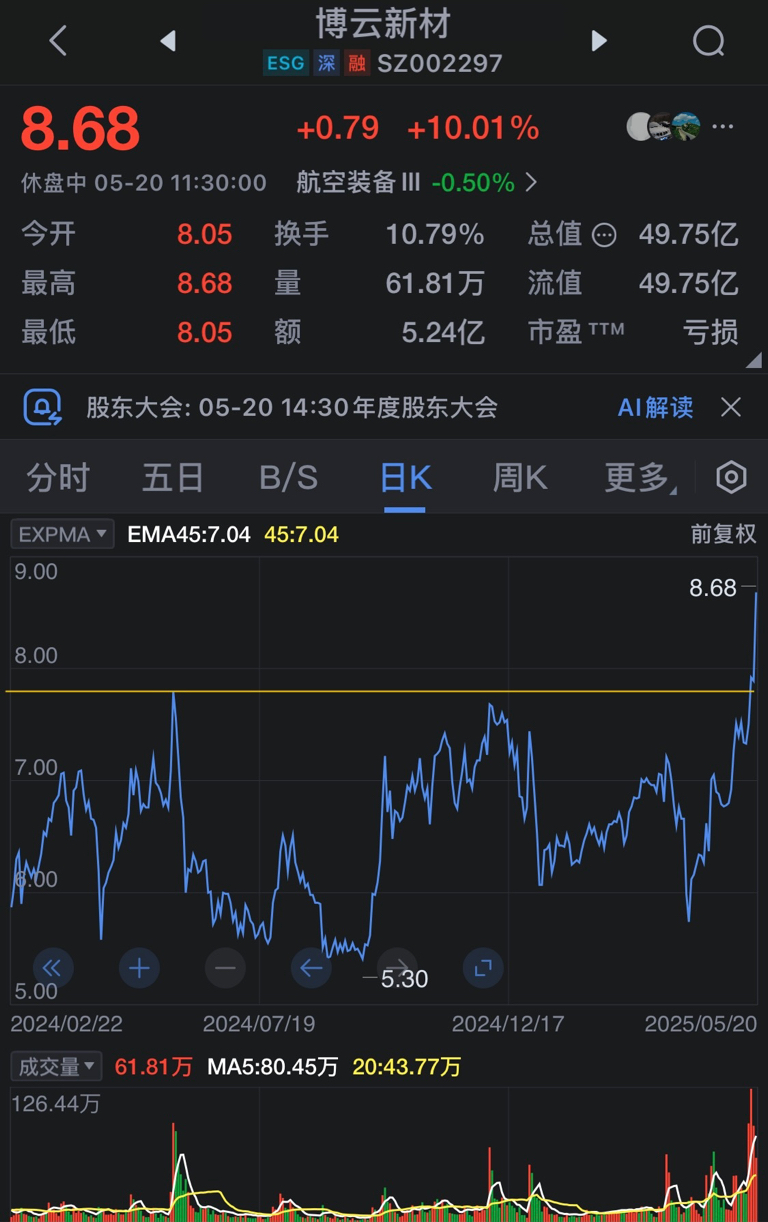This screenshot has width=768, height=1222.
Task: Zoom out the chart with minus button
Action: 225,968
